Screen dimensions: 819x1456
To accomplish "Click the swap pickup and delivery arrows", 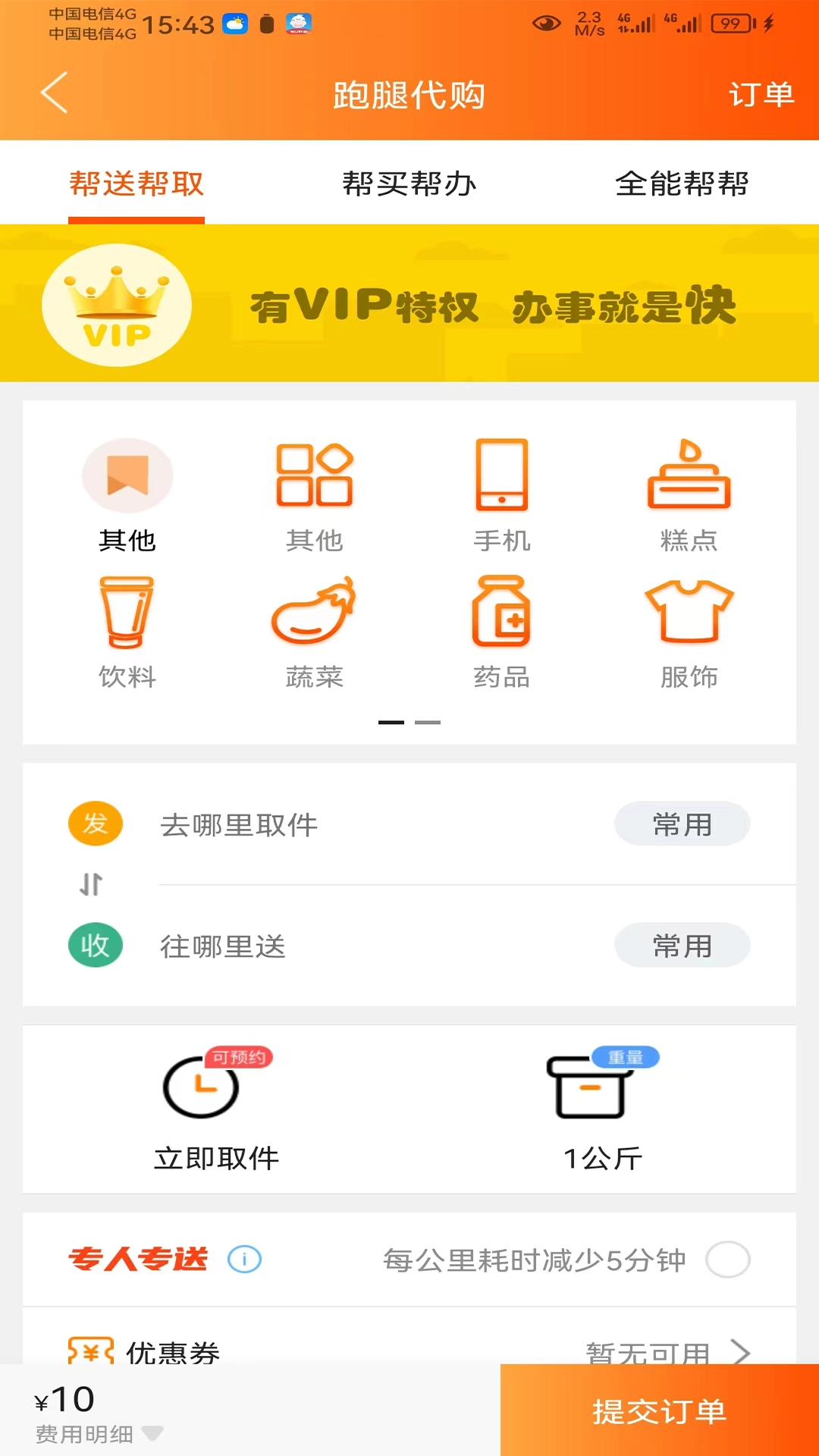I will click(91, 884).
